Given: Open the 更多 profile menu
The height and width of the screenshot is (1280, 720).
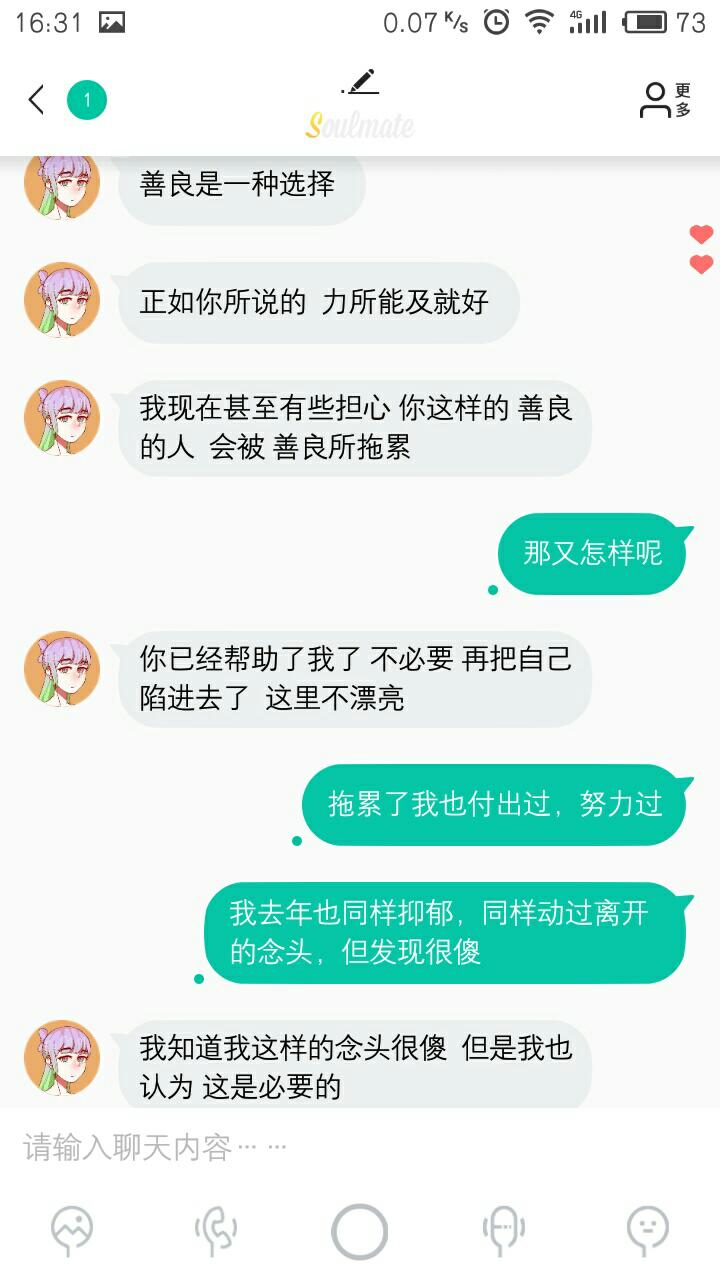Looking at the screenshot, I should [x=666, y=100].
